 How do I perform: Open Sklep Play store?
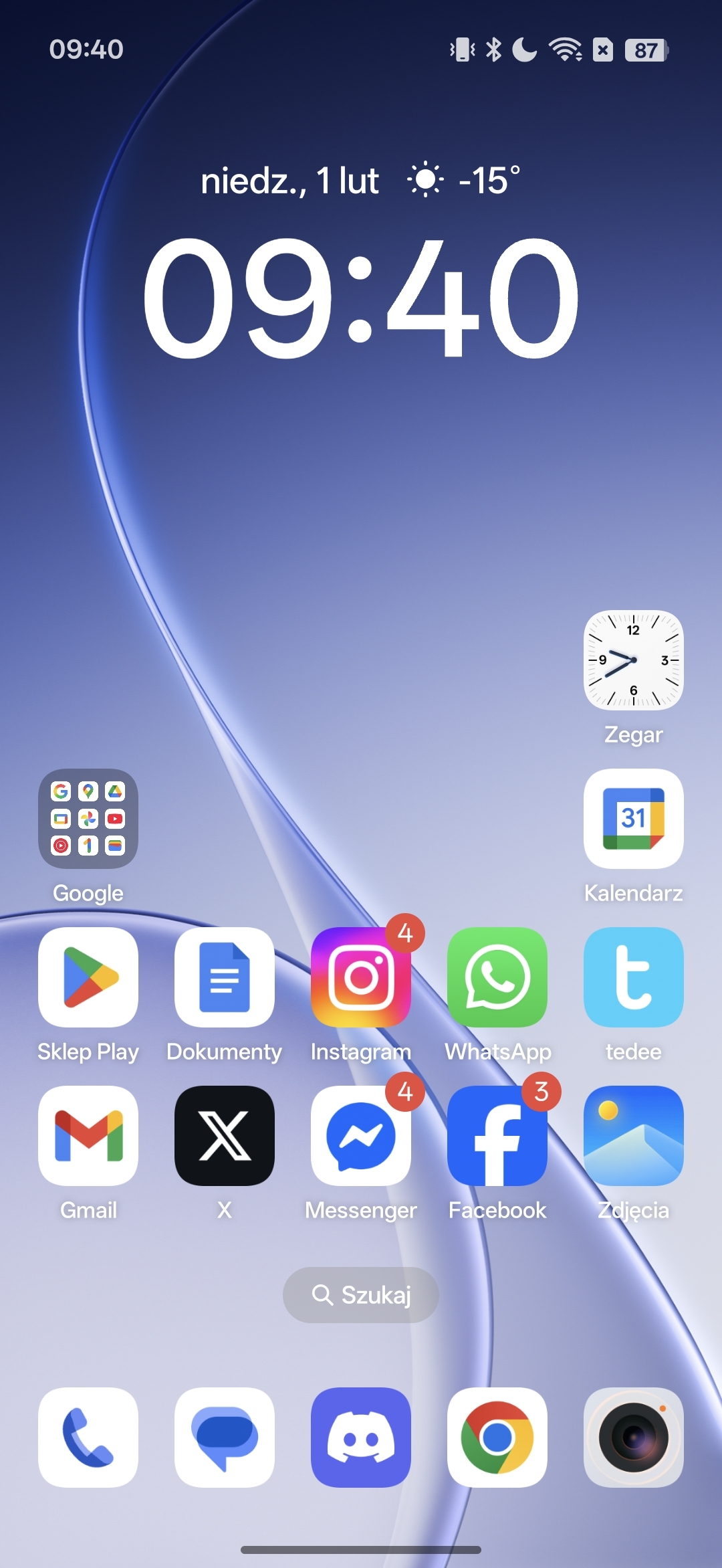coord(88,977)
